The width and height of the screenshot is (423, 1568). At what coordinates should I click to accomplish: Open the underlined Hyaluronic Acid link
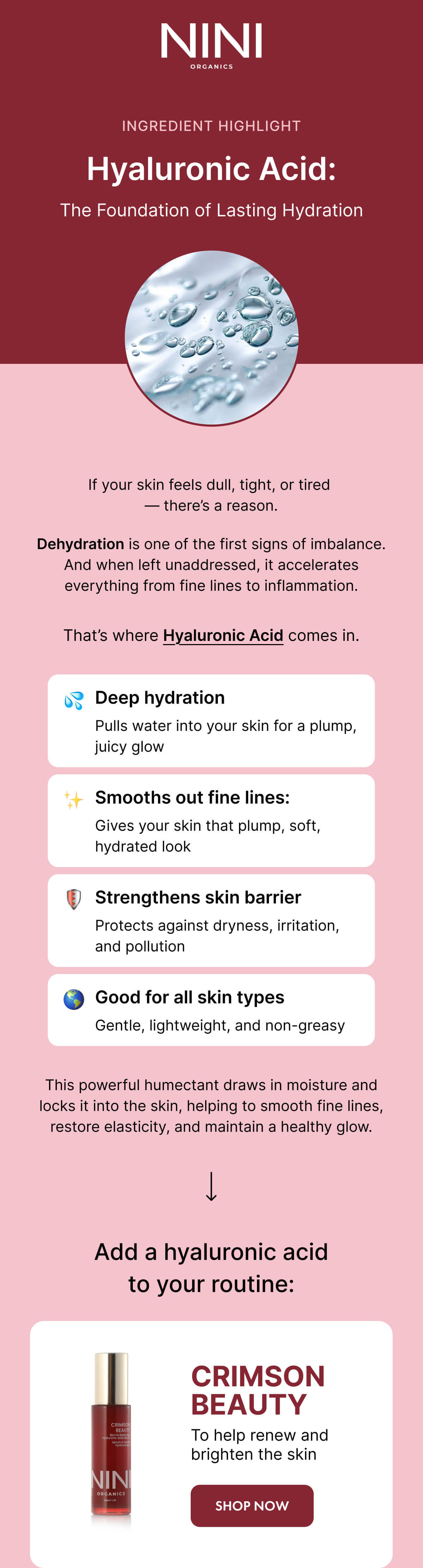223,635
